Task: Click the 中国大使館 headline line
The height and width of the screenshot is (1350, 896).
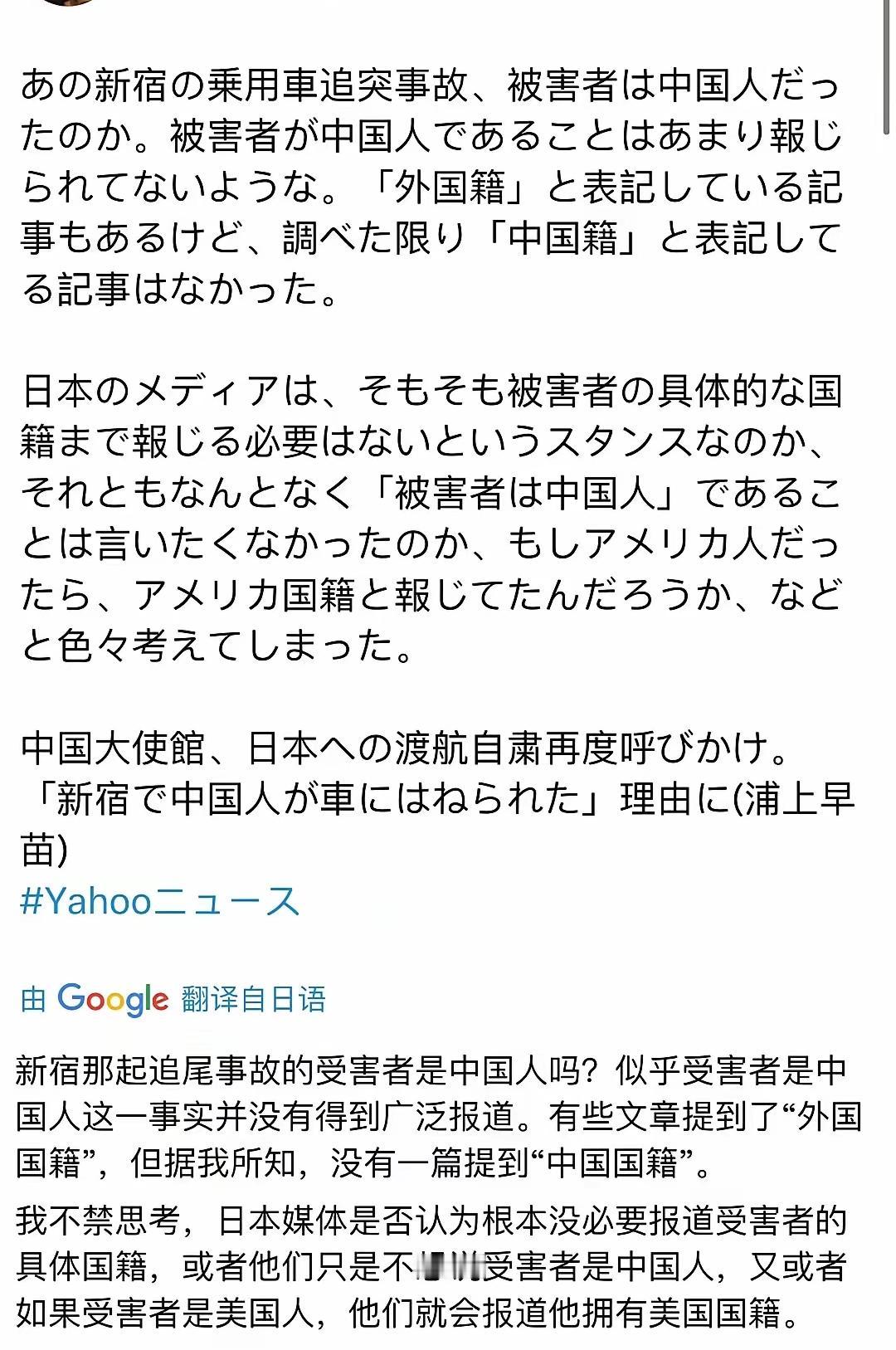Action: (398, 747)
